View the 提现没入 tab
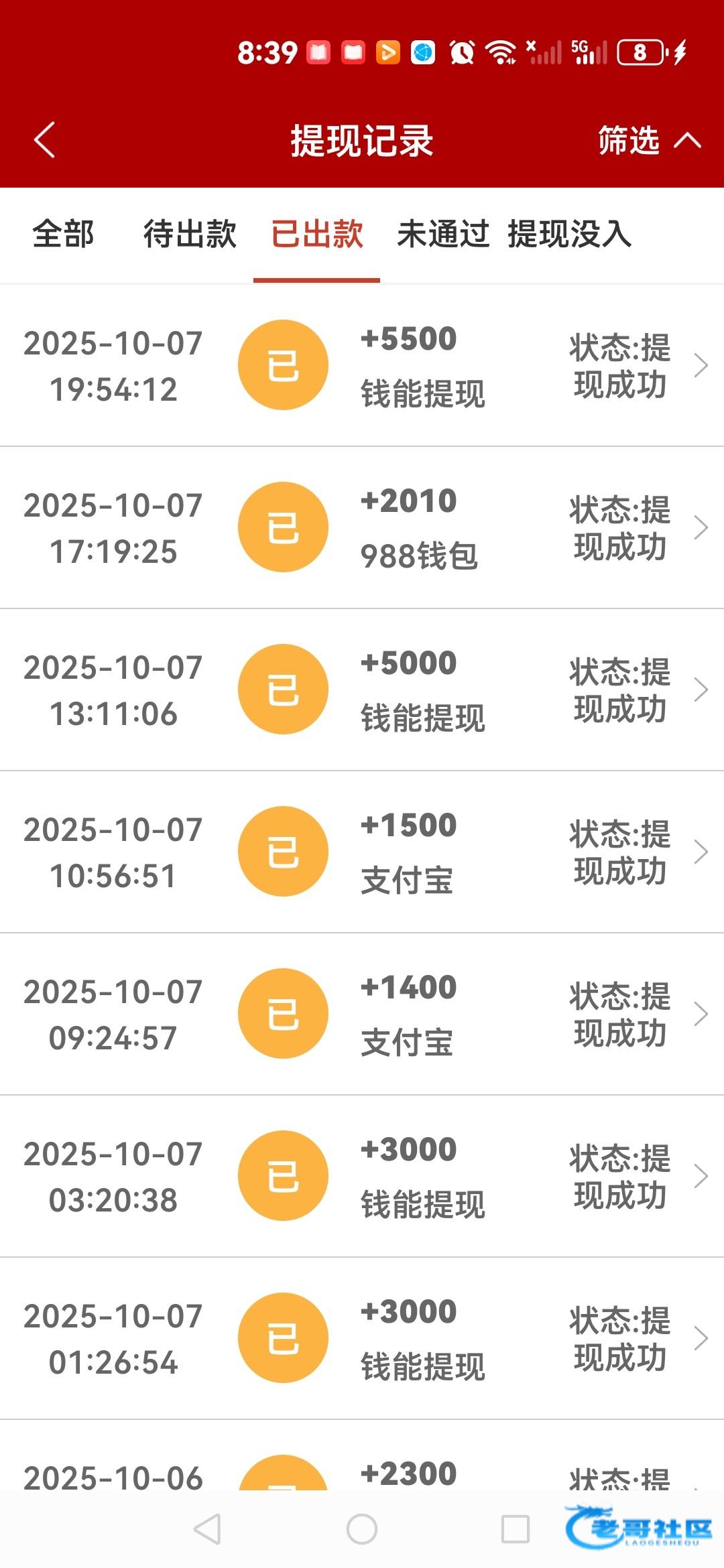This screenshot has width=724, height=1568. pos(569,235)
